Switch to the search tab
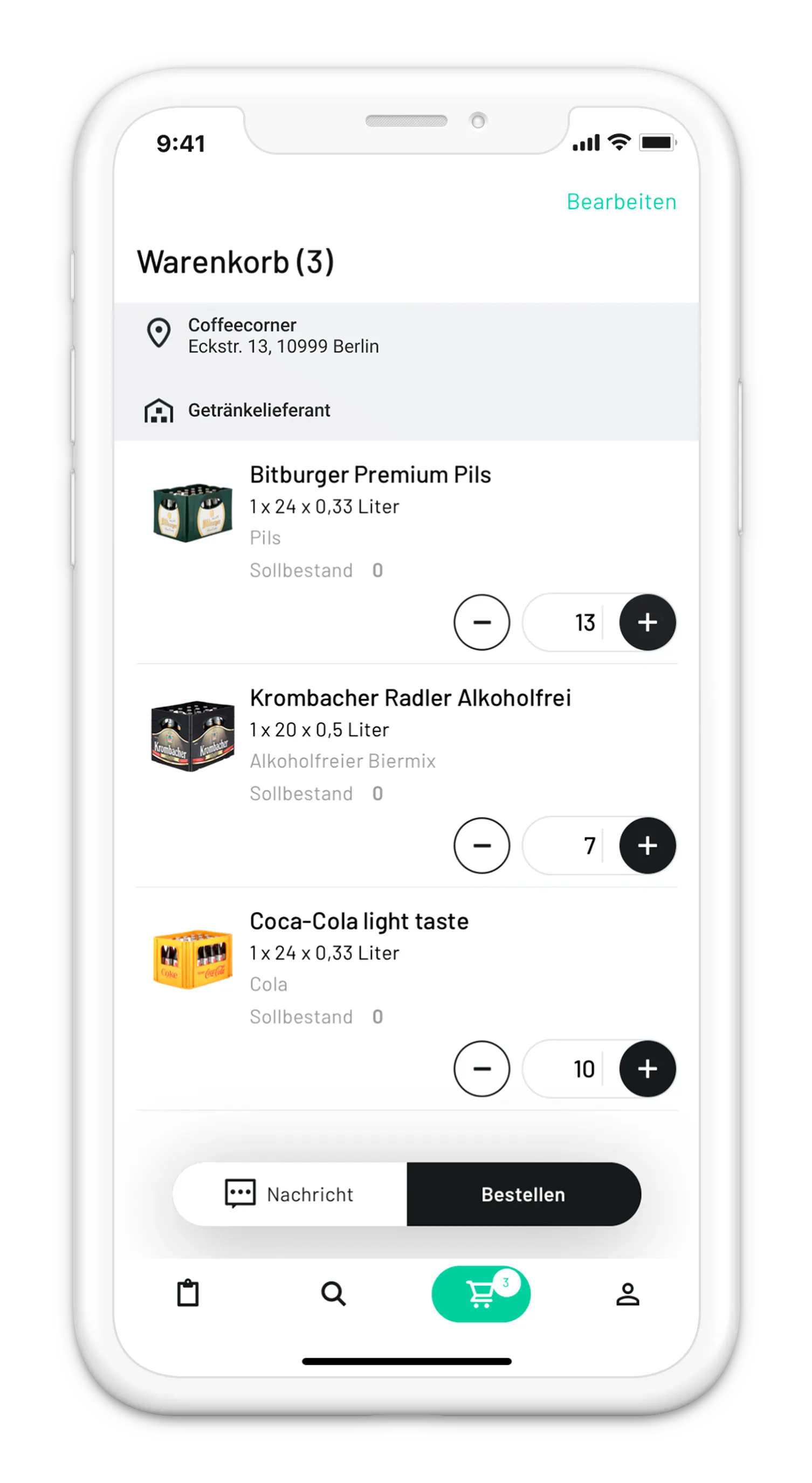 (x=333, y=1294)
